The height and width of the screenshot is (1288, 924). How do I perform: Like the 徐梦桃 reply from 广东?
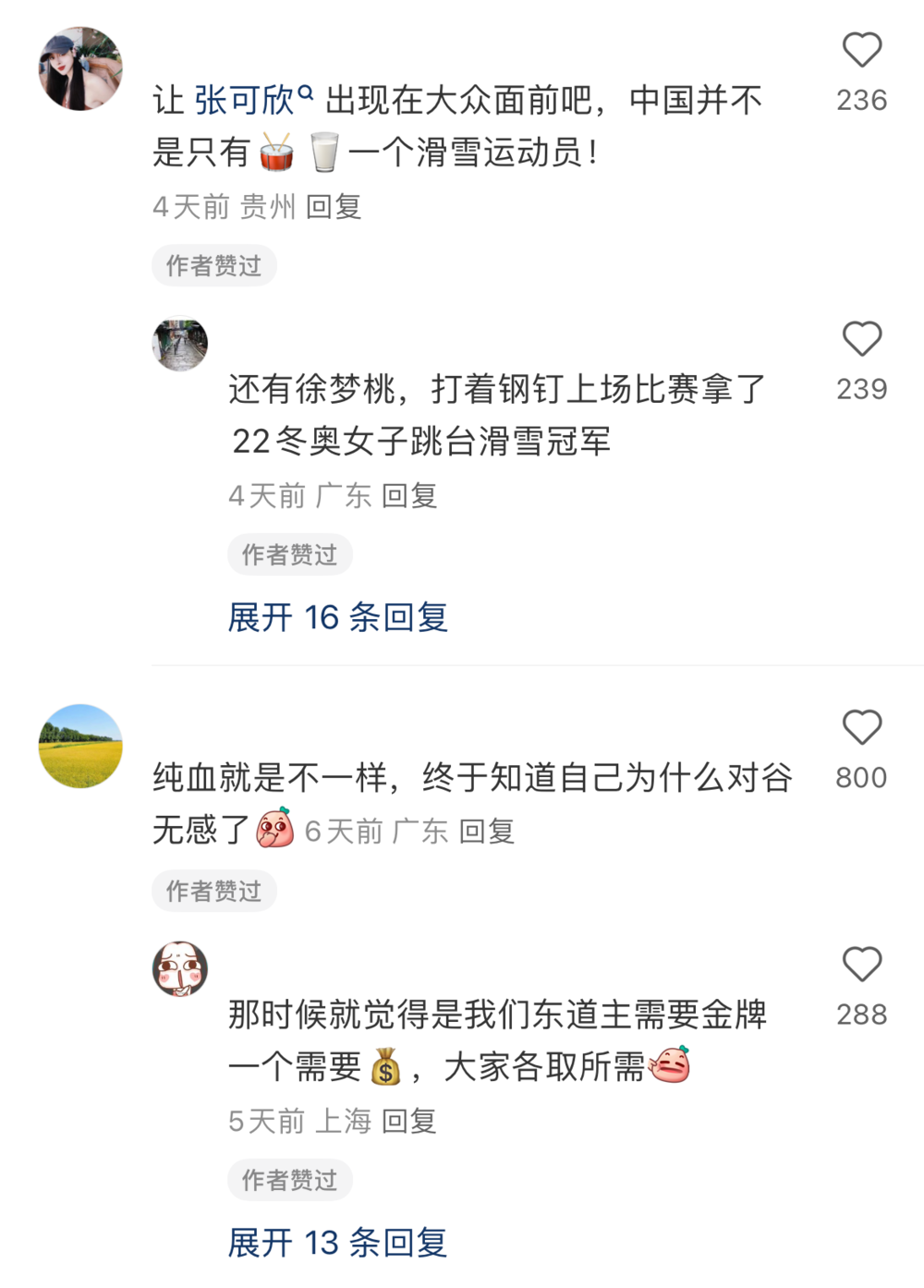tap(861, 340)
